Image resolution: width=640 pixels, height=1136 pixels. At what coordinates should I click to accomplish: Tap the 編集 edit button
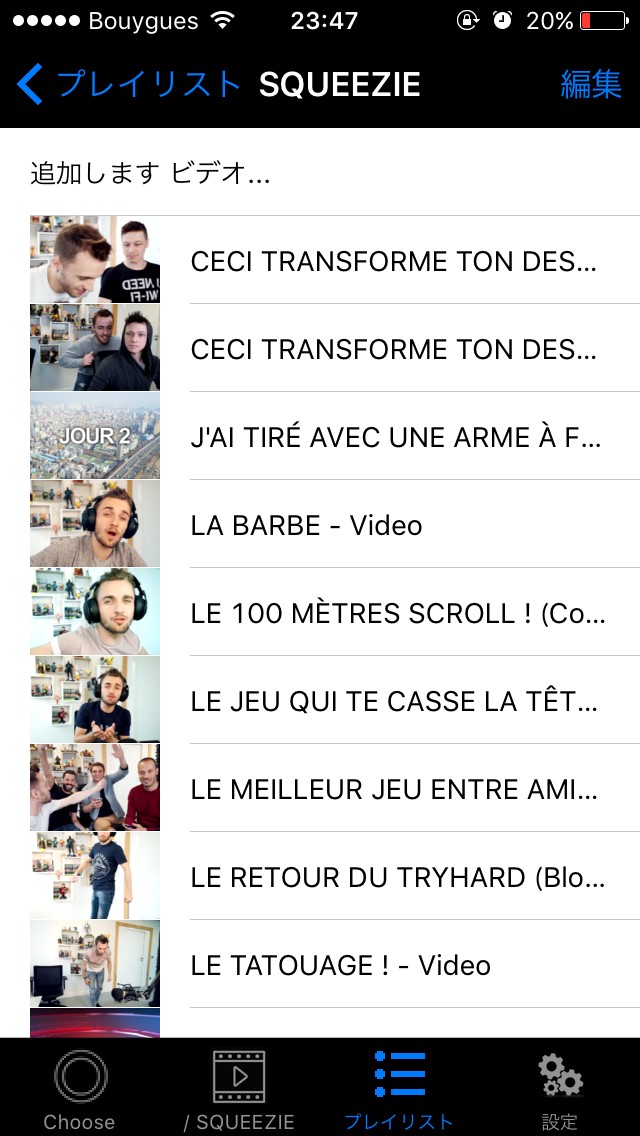click(x=590, y=85)
